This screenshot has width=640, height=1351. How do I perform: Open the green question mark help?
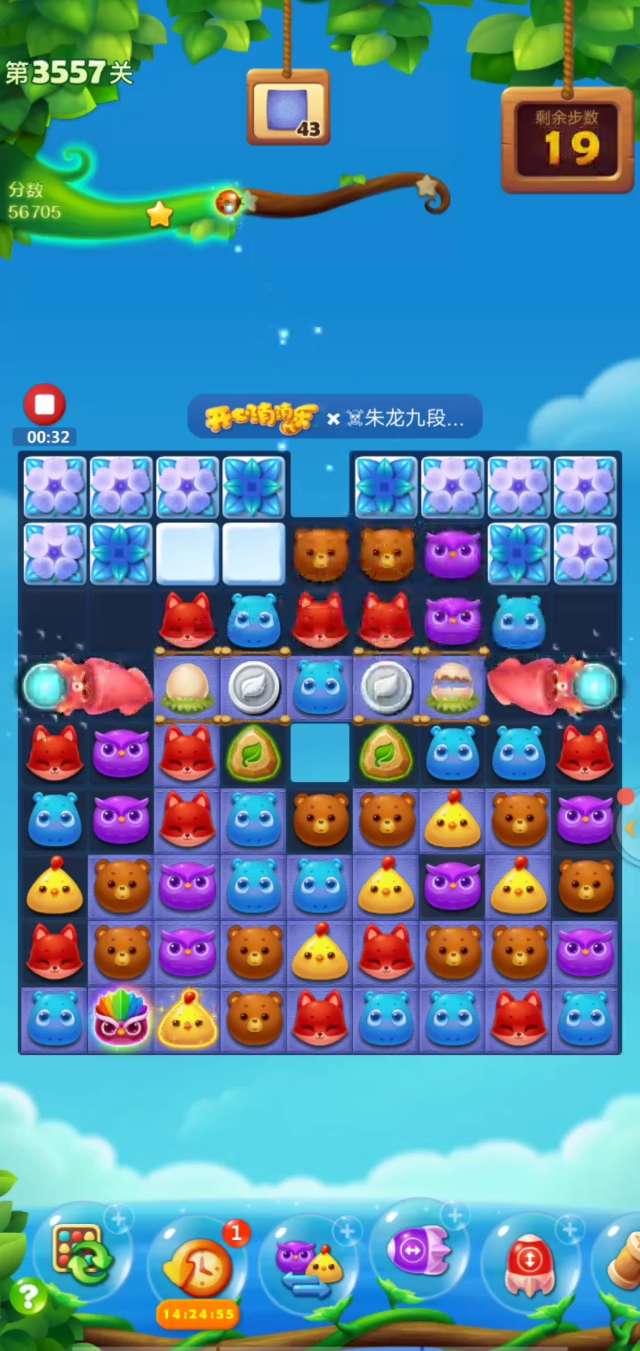click(x=27, y=1297)
